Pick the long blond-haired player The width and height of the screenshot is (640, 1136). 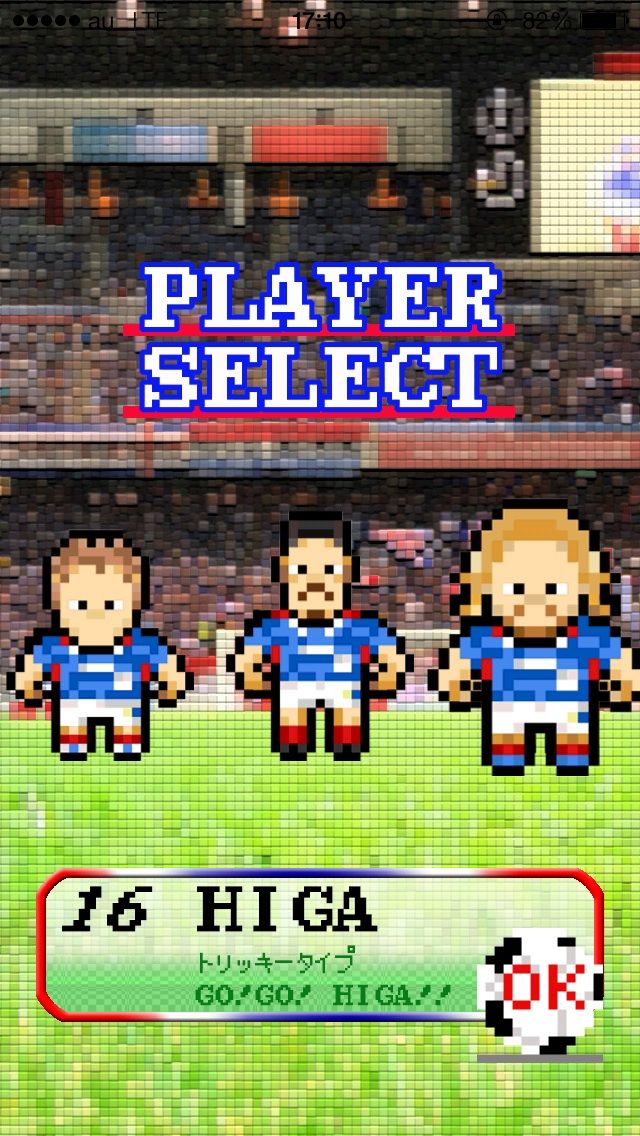(535, 640)
